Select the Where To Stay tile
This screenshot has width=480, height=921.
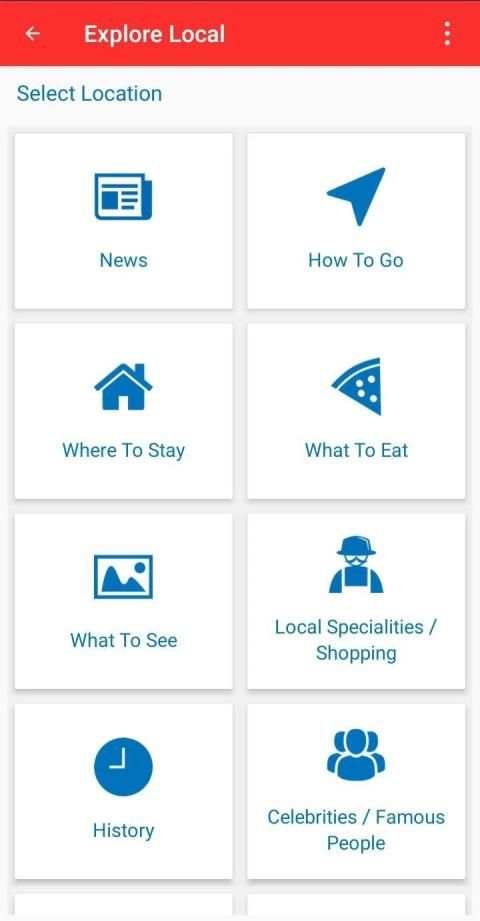tap(123, 411)
